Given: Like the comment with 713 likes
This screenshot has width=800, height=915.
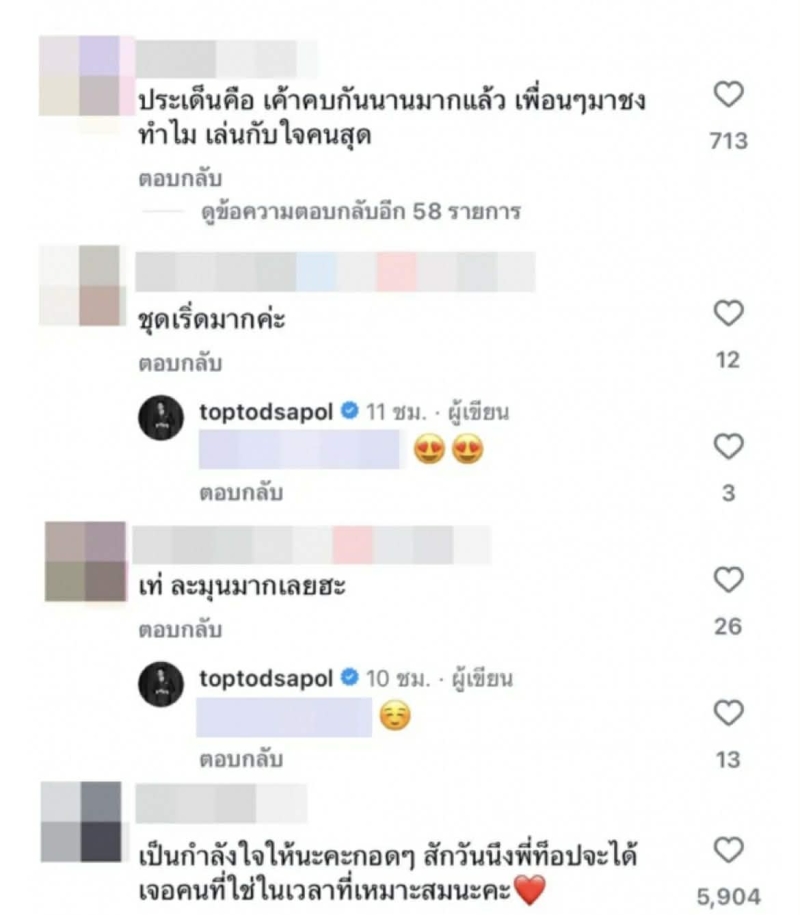Looking at the screenshot, I should tap(731, 95).
